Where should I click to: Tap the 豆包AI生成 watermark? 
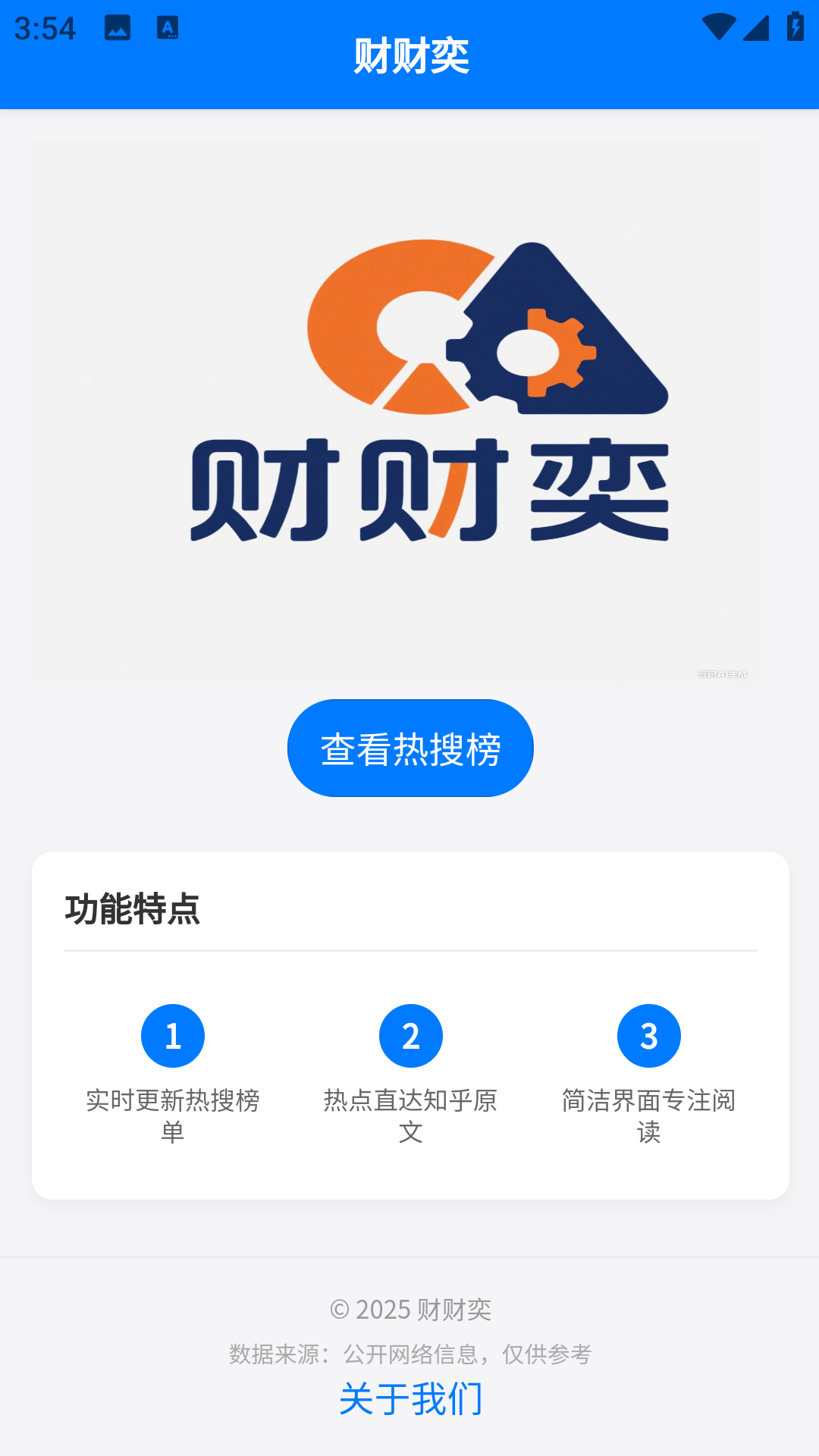[722, 672]
